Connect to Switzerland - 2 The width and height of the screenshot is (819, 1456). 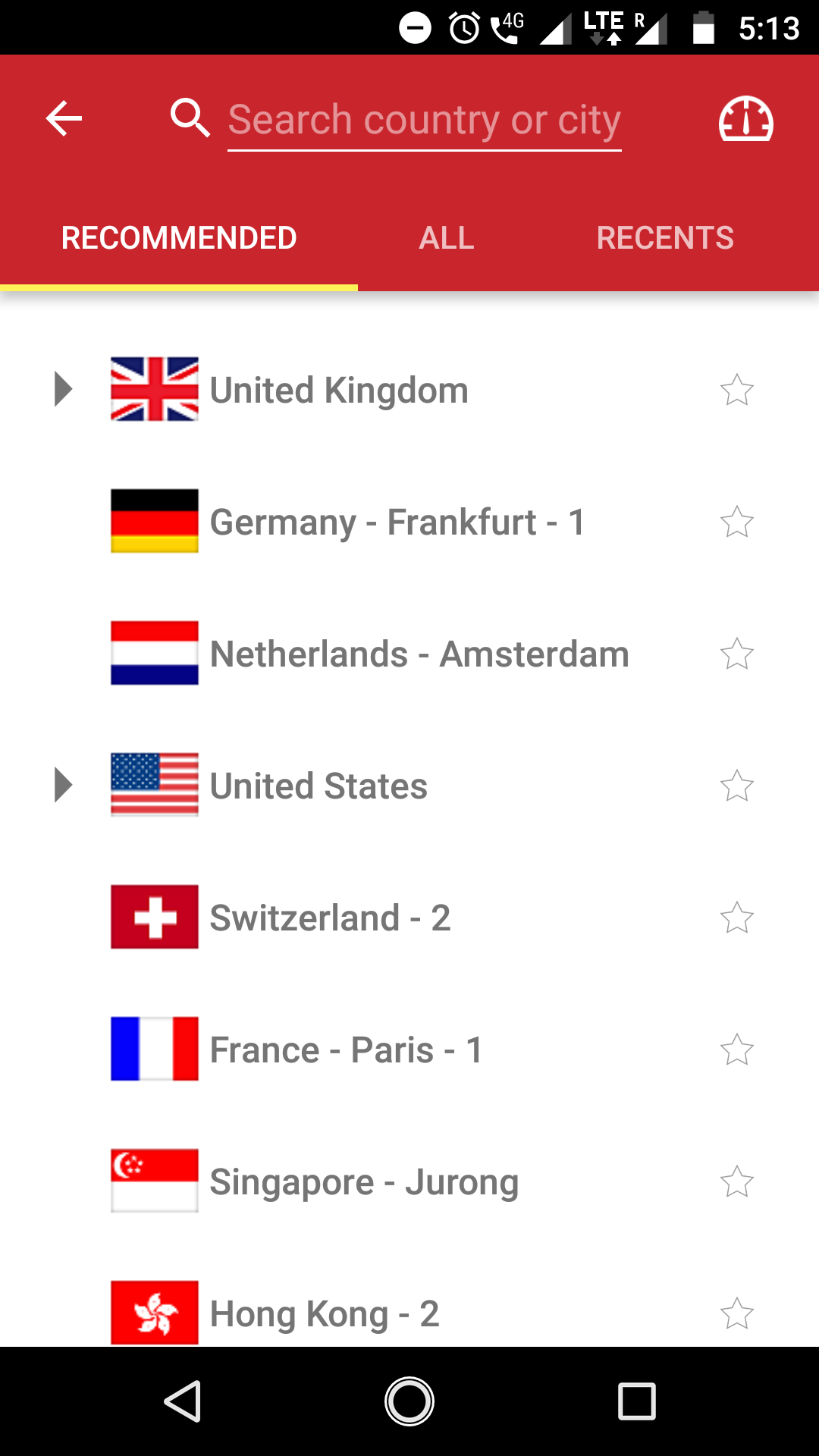click(330, 918)
